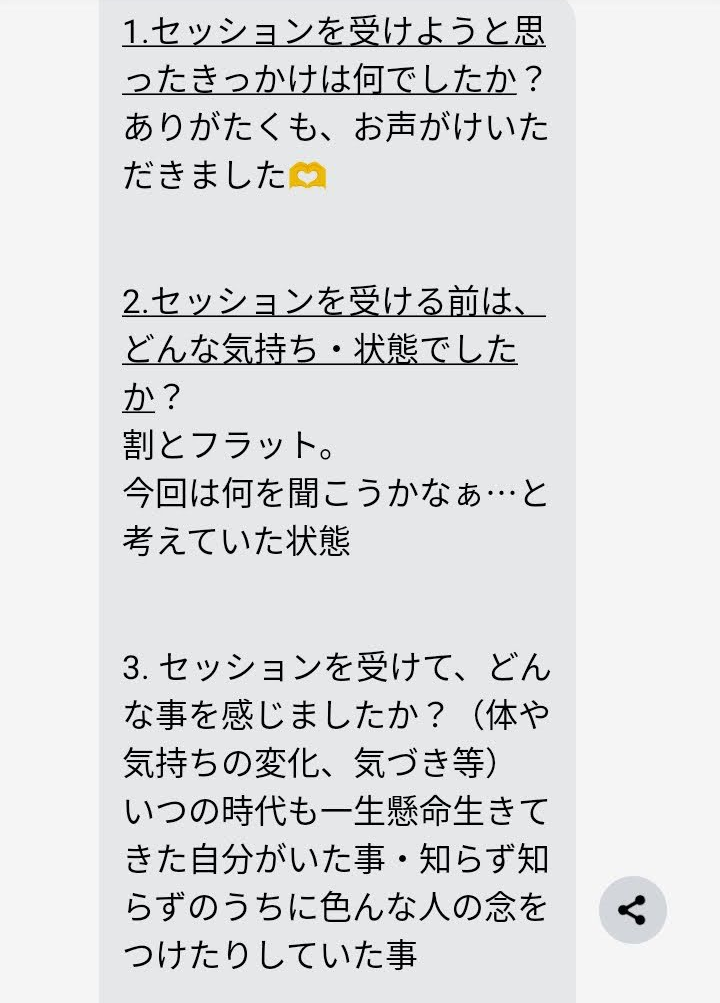Tap the share button beside the message
This screenshot has width=720, height=1003.
pos(632,910)
